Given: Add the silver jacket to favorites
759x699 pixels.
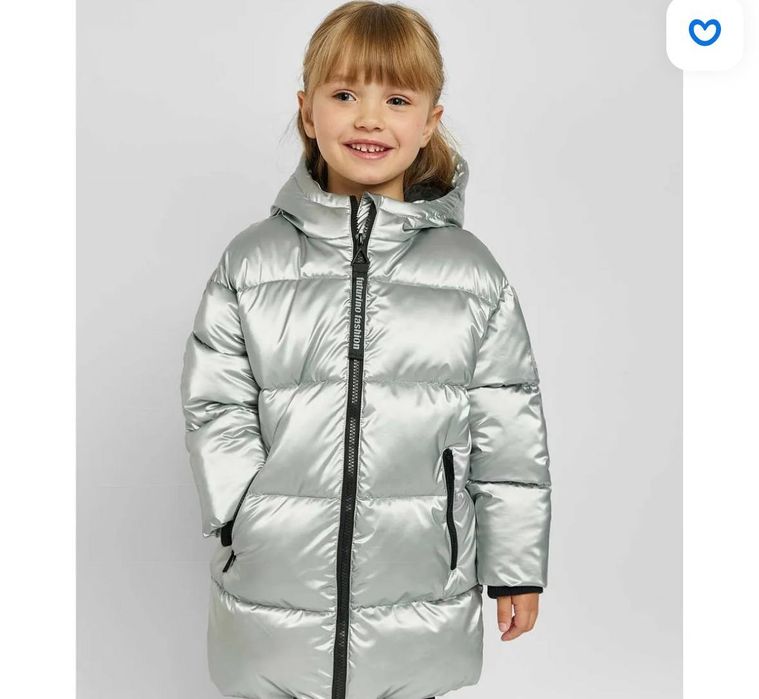Looking at the screenshot, I should pyautogui.click(x=704, y=33).
